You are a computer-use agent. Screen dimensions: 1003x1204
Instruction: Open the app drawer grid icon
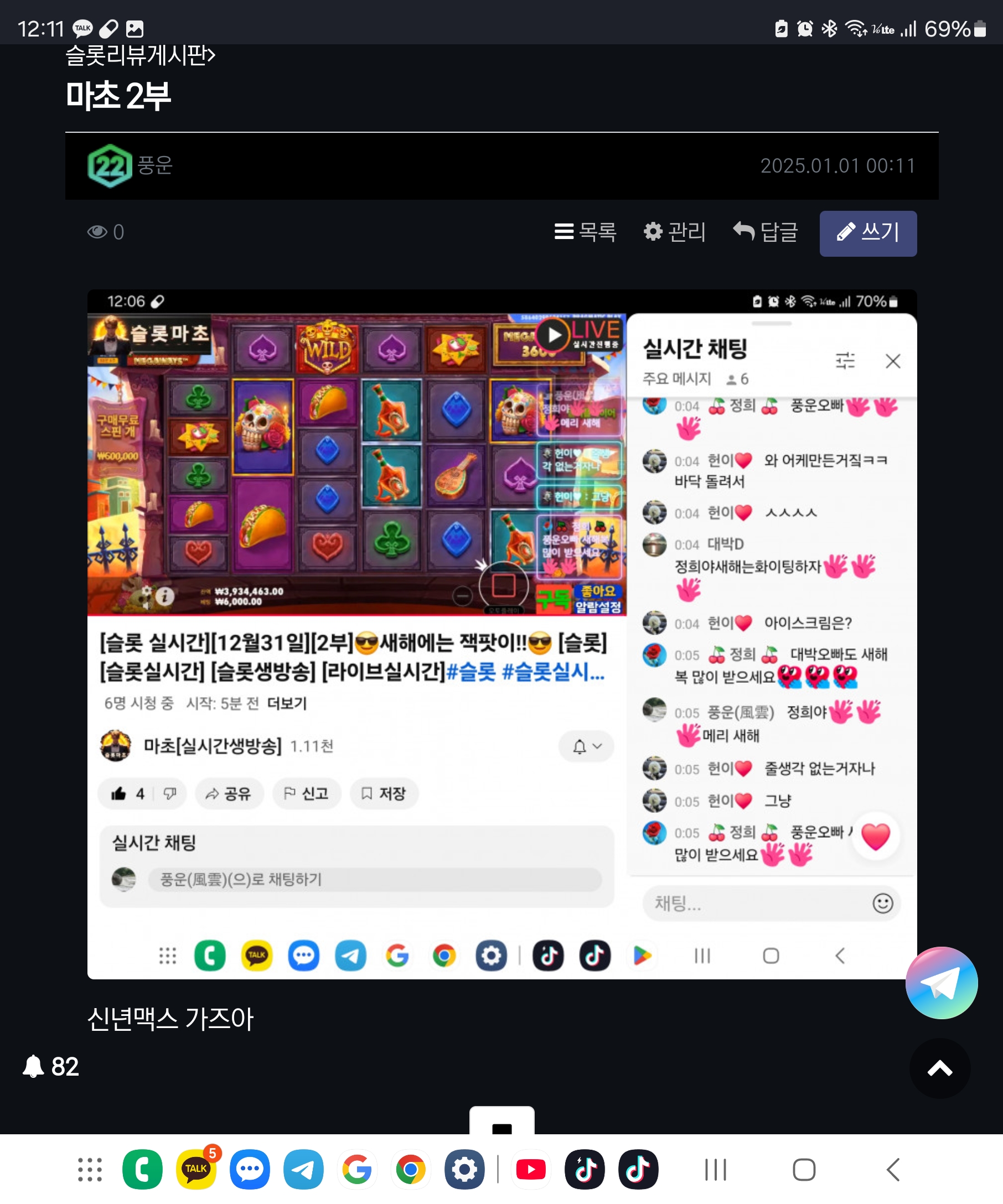click(90, 1170)
